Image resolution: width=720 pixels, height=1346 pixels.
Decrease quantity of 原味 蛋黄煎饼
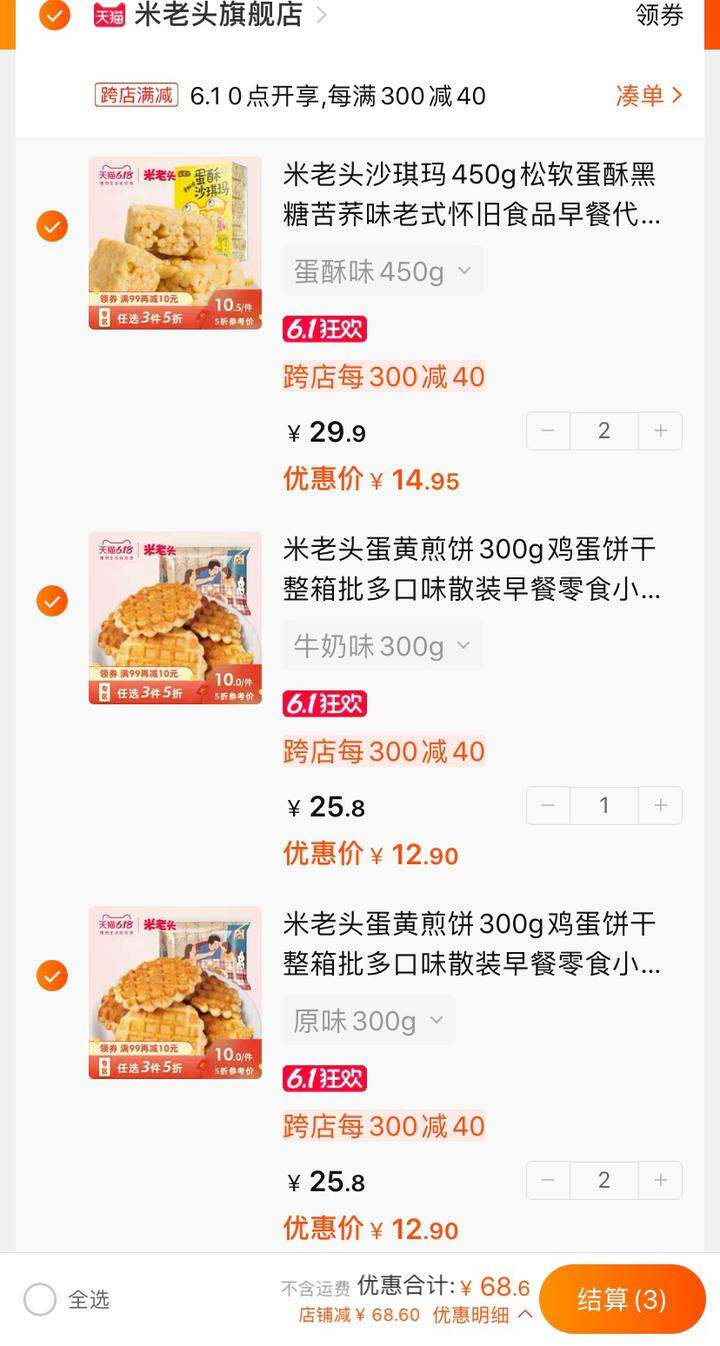(548, 1180)
